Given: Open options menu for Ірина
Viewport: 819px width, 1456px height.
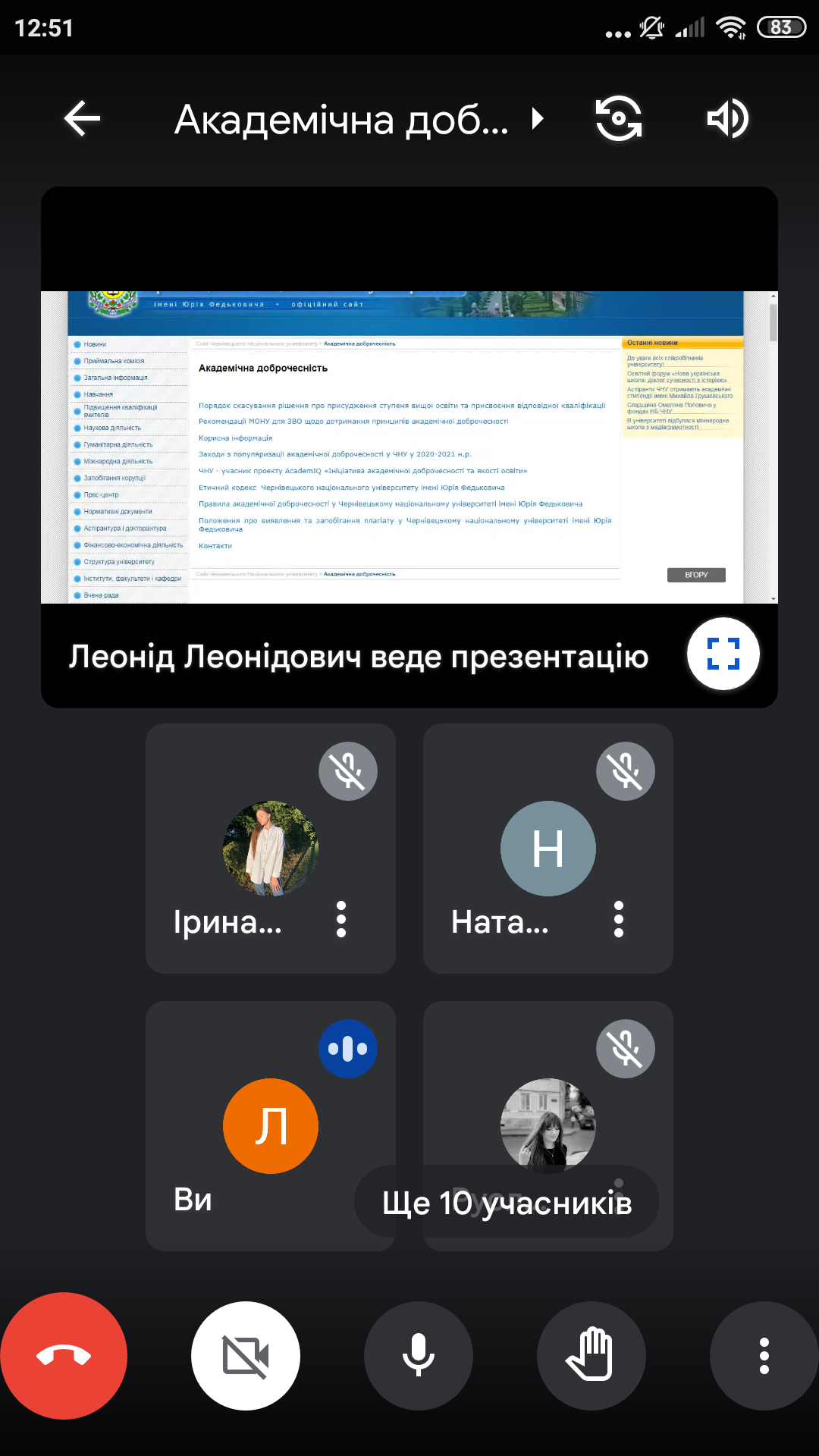Looking at the screenshot, I should point(341,919).
